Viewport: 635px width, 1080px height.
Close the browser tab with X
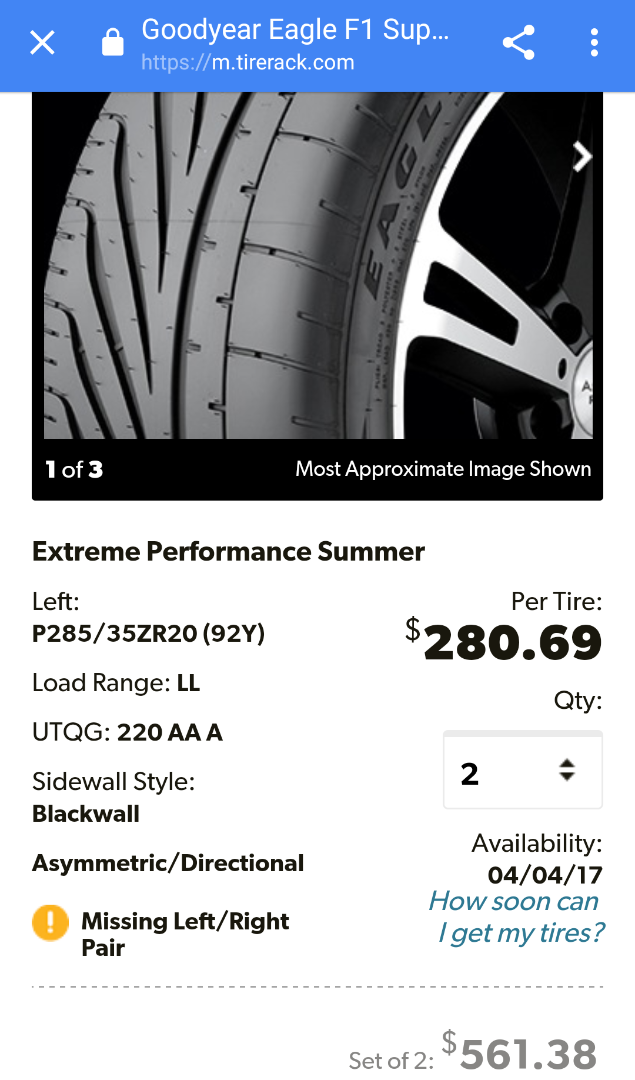42,43
